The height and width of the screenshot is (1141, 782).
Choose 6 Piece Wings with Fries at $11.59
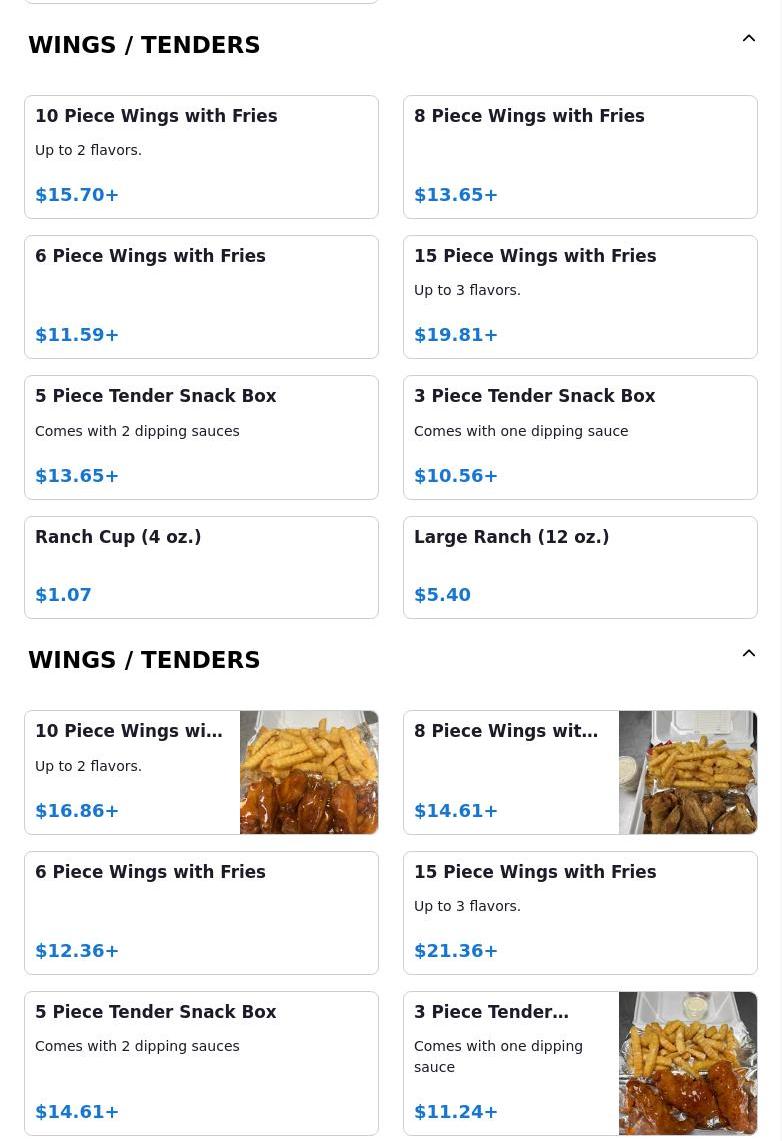coord(201,297)
